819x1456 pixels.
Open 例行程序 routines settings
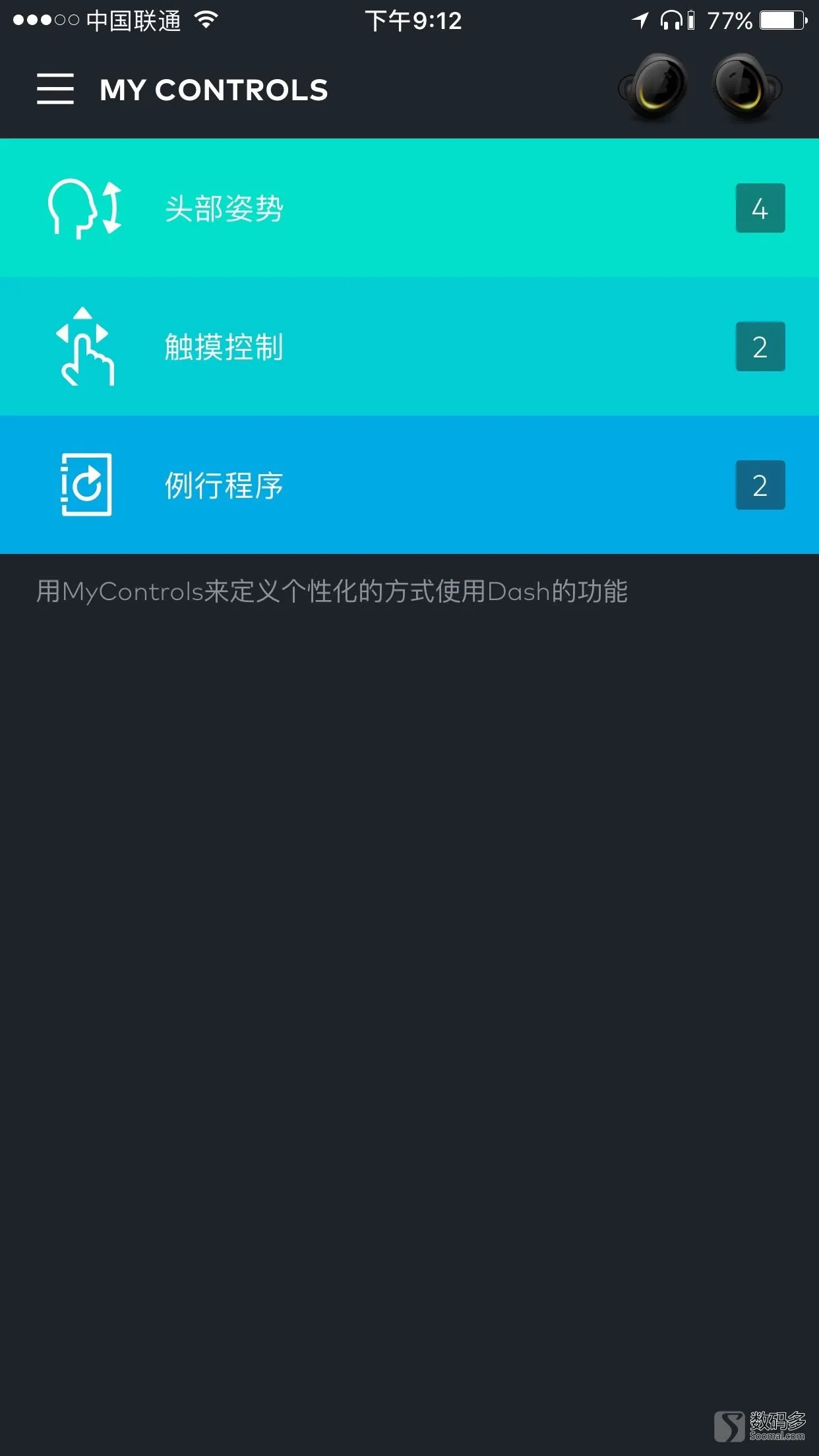pos(409,485)
